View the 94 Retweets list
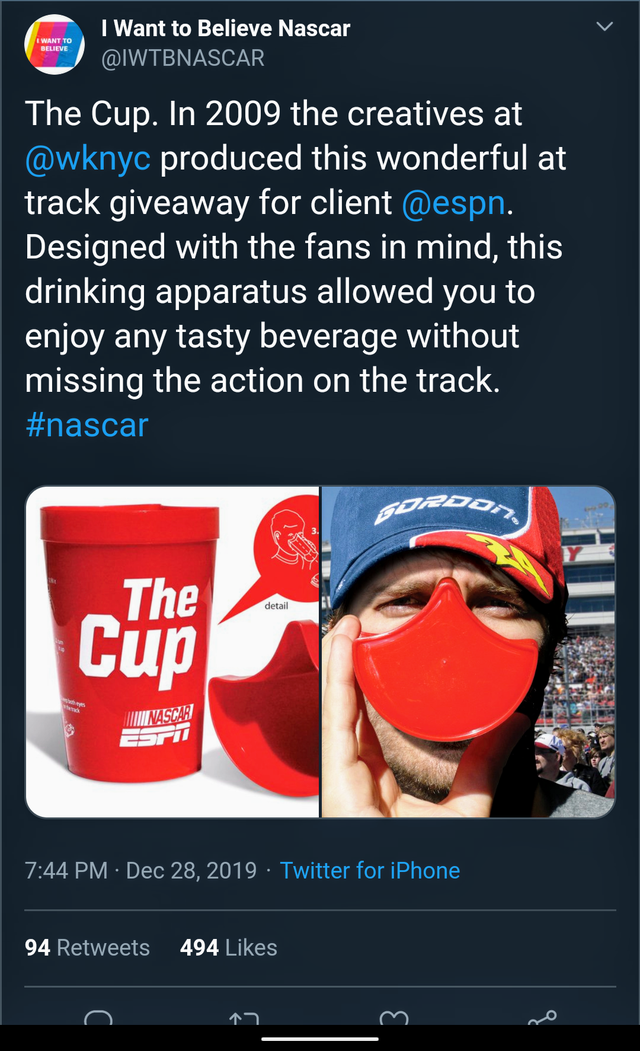Image resolution: width=640 pixels, height=1051 pixels. pyautogui.click(x=87, y=947)
